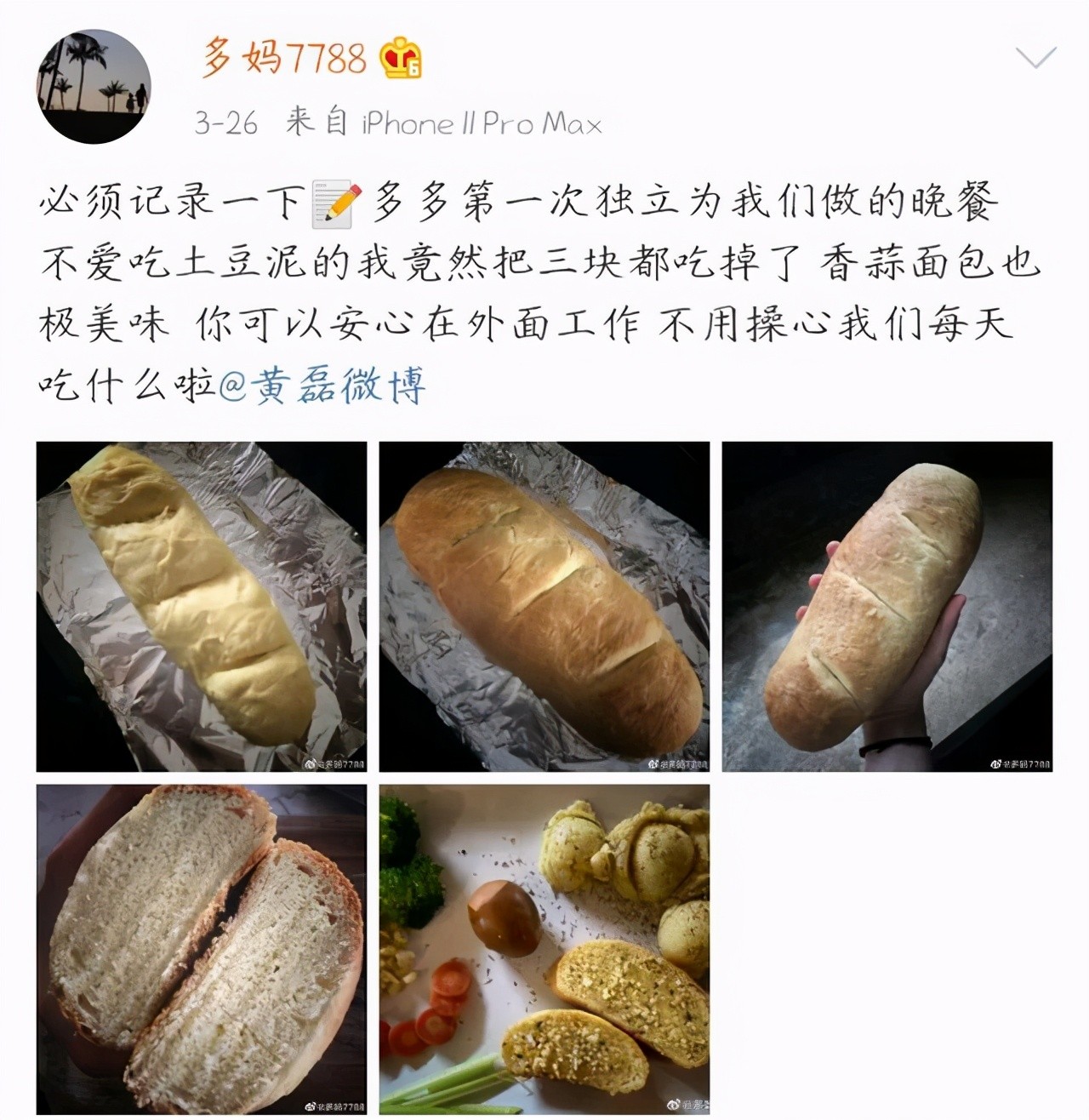The image size is (1089, 1120).
Task: Open the sliced bread halves photo
Action: [x=202, y=950]
